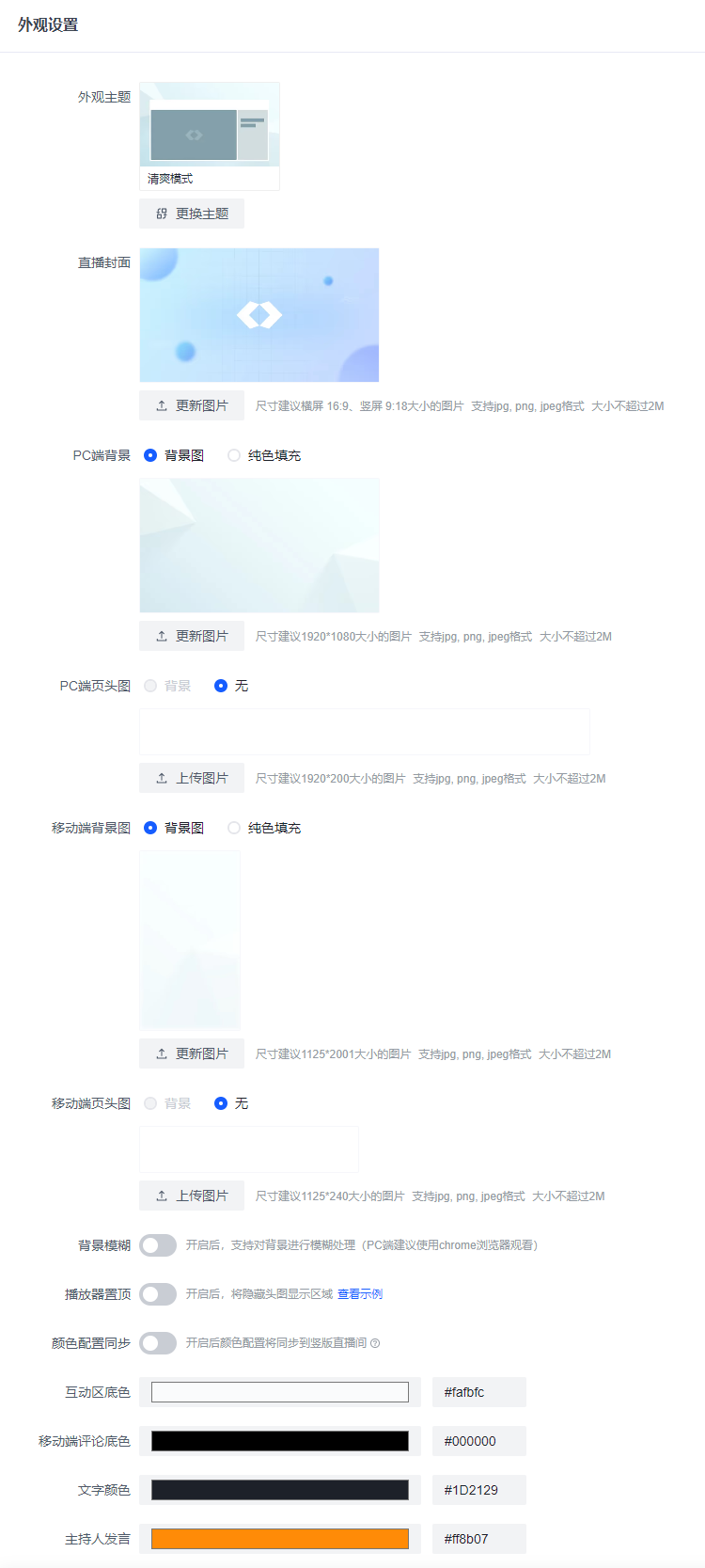The height and width of the screenshot is (1568, 705).
Task: Open the 移动端评论底色 color swatch
Action: click(x=280, y=1441)
